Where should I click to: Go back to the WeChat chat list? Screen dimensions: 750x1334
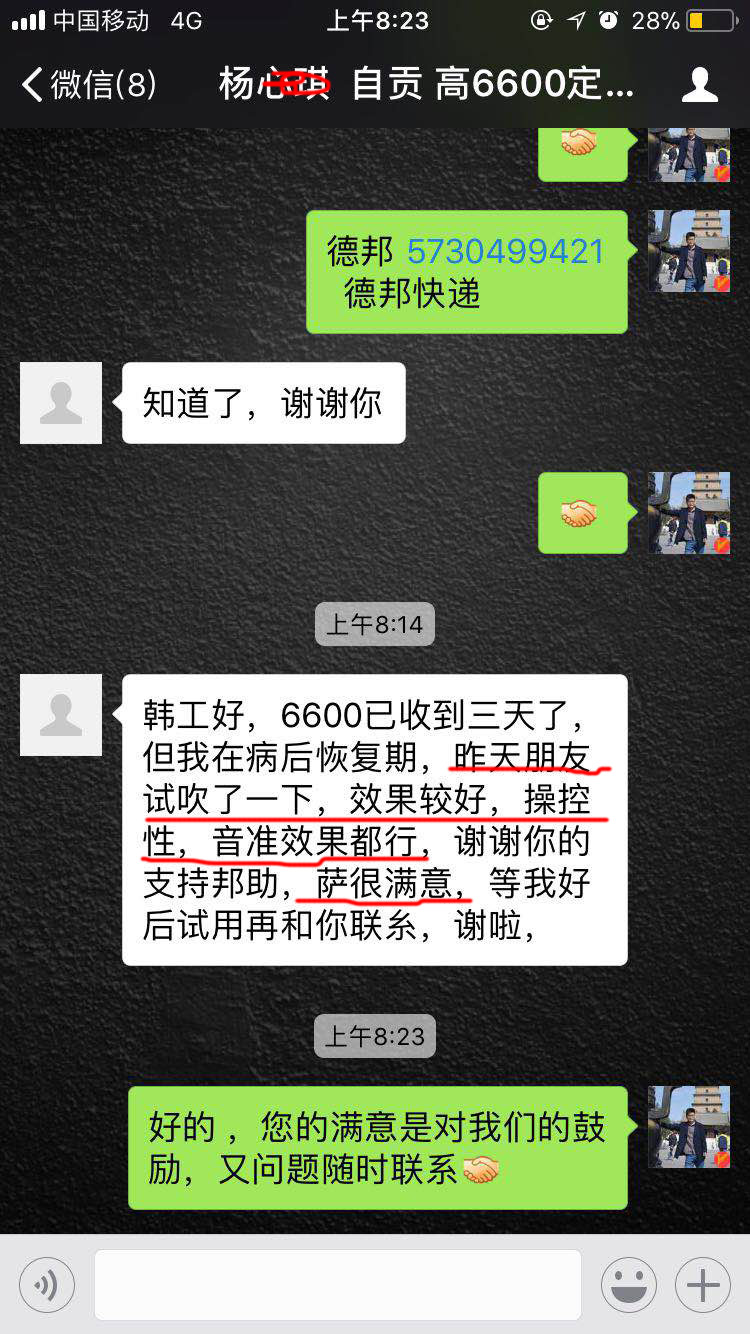[x=88, y=85]
